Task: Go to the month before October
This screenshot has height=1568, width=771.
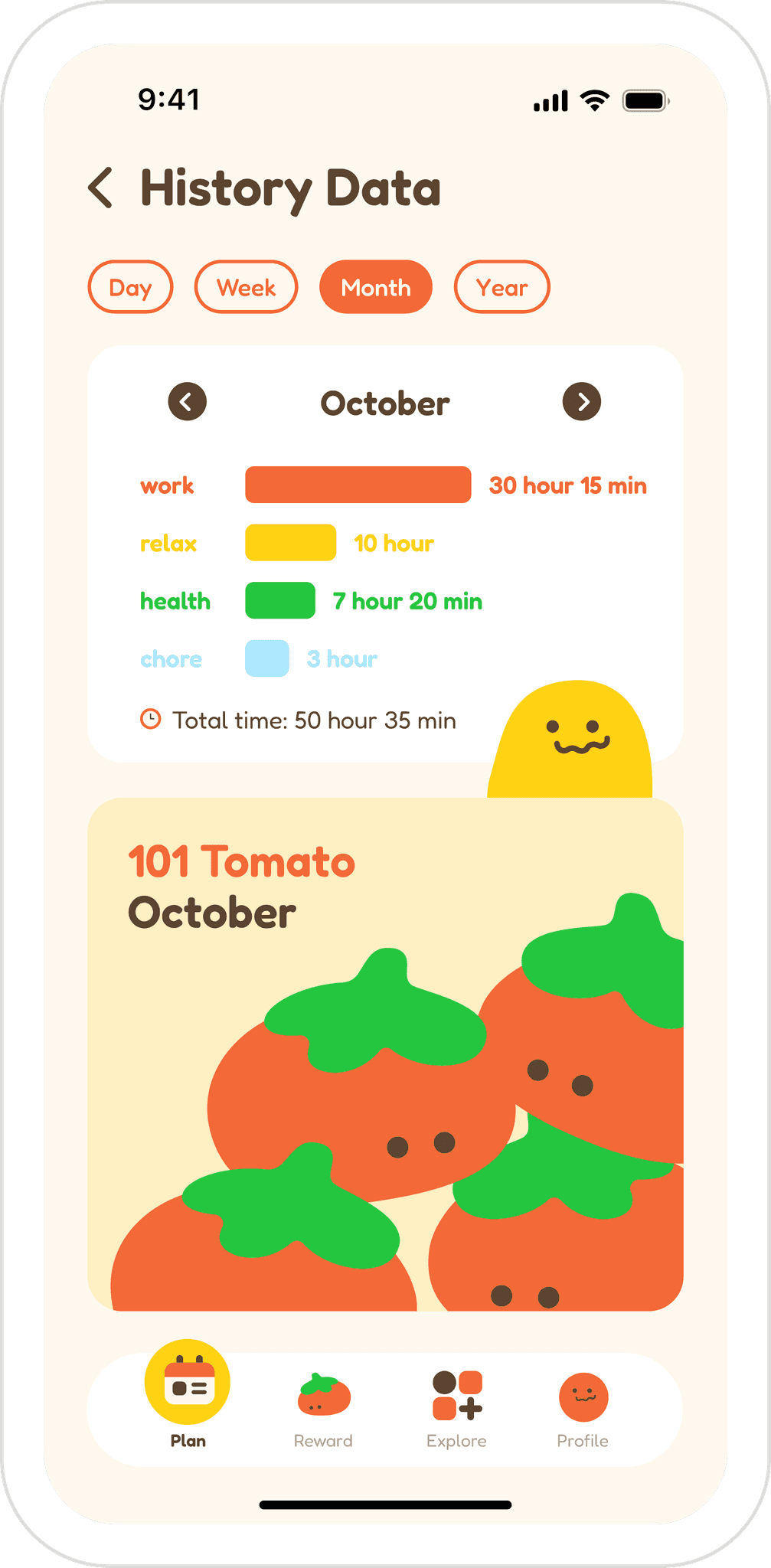Action: click(188, 401)
